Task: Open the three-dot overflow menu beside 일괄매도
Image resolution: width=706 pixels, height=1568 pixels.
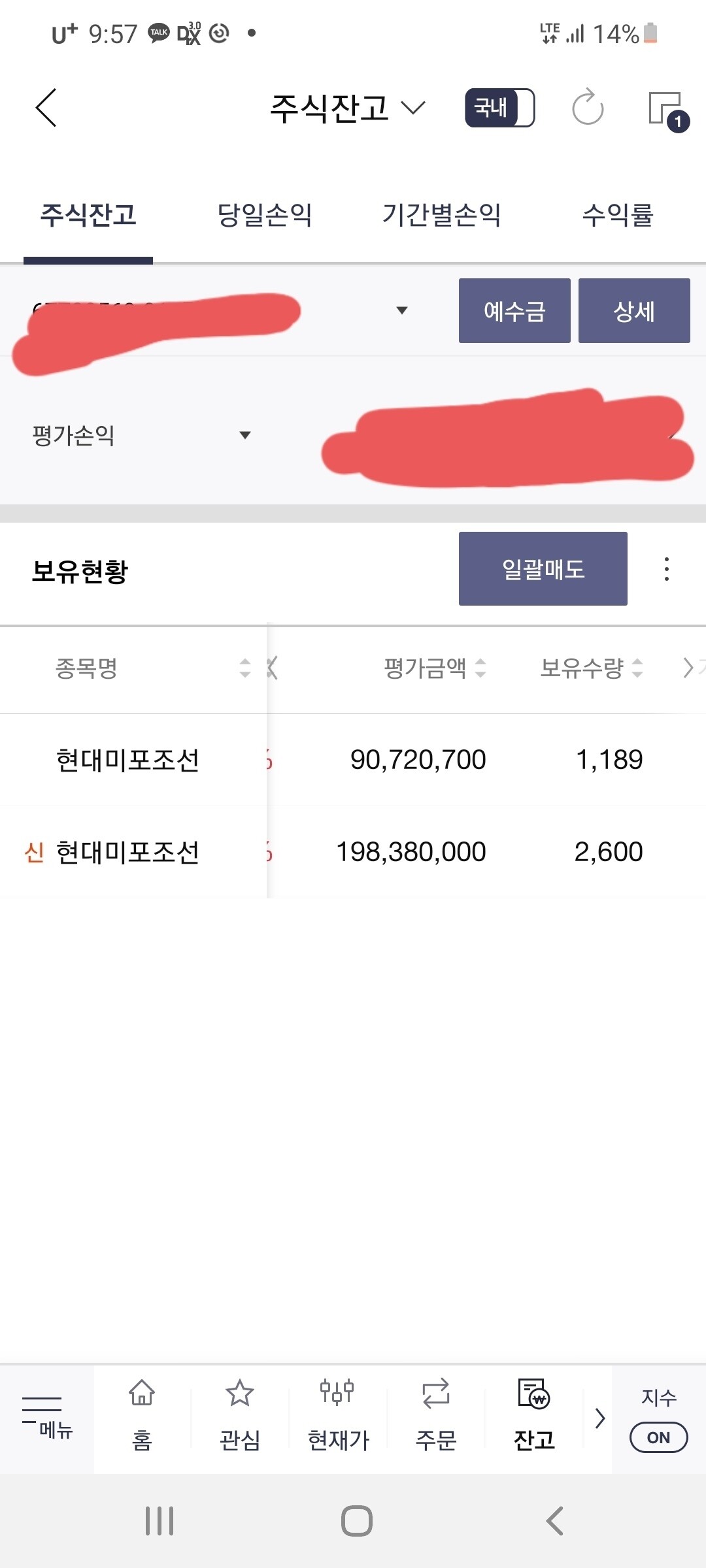Action: 666,569
